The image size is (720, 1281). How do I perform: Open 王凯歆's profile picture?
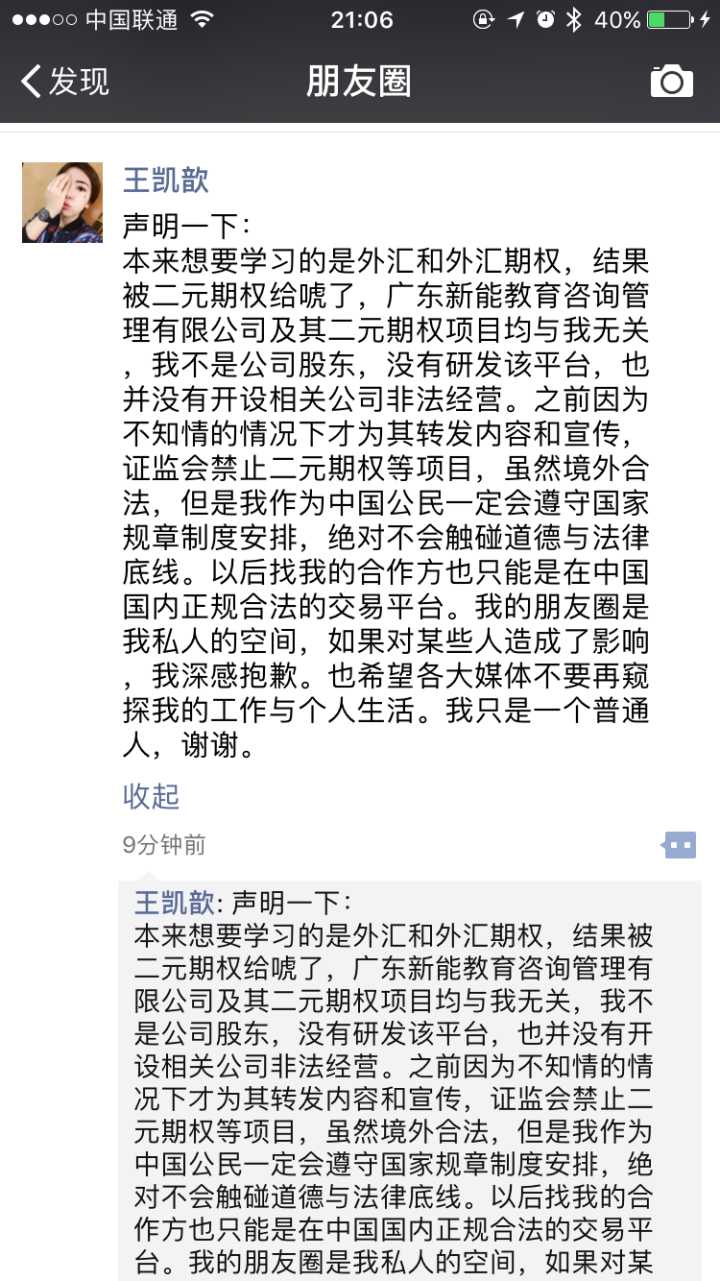[x=62, y=203]
